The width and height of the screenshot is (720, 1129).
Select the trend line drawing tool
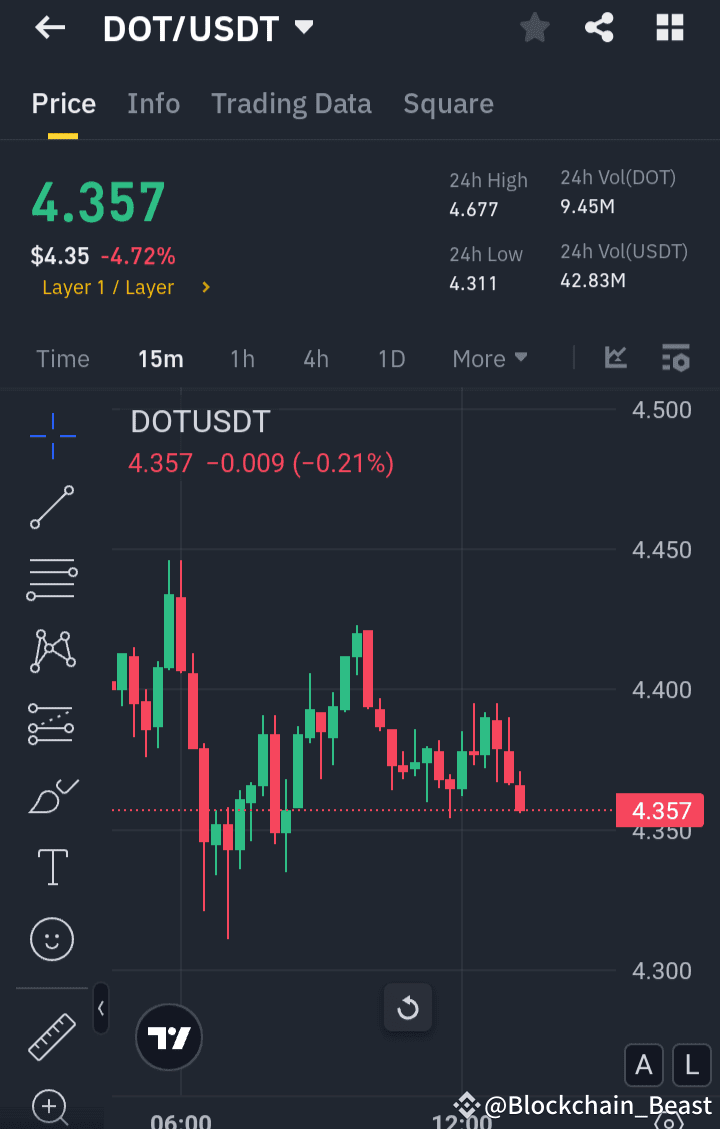51,508
